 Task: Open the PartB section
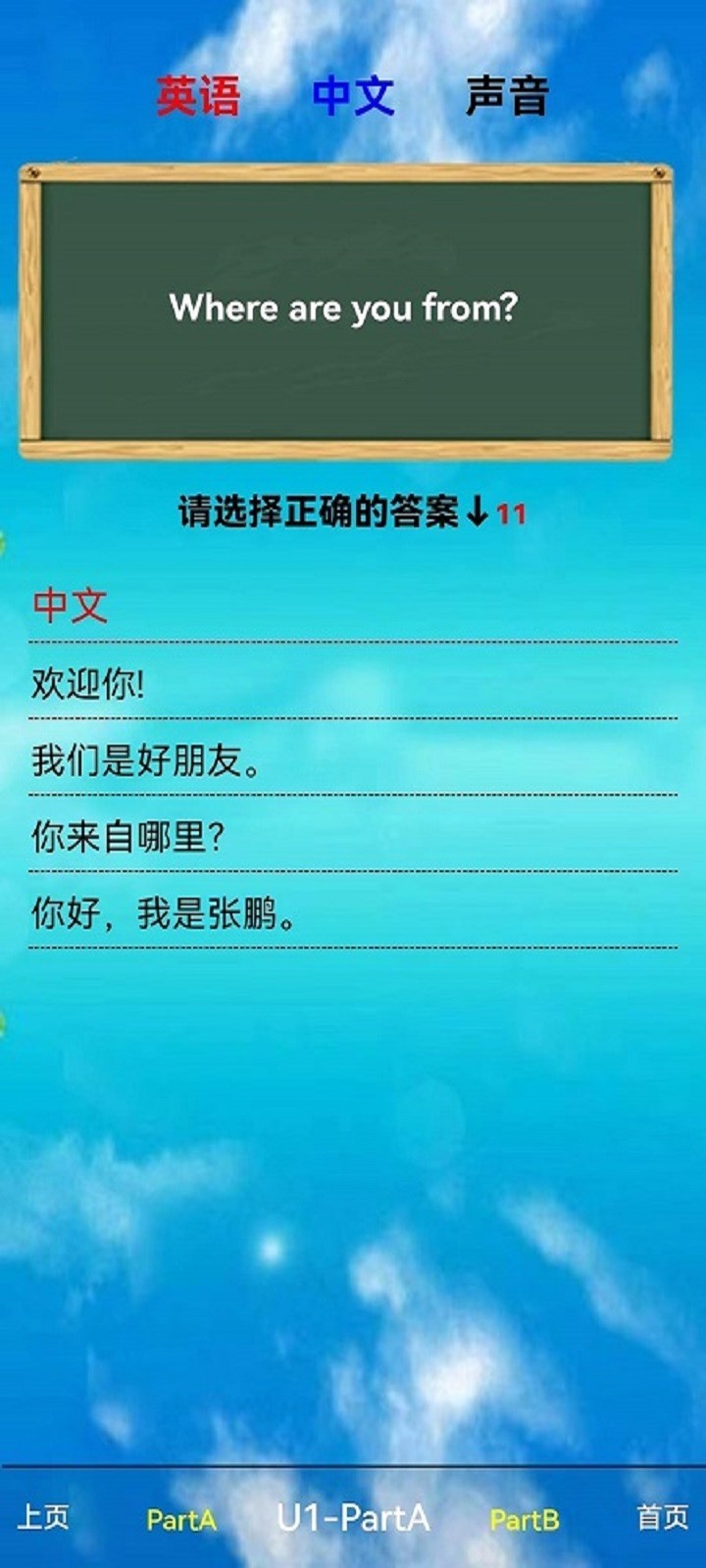click(x=525, y=1519)
